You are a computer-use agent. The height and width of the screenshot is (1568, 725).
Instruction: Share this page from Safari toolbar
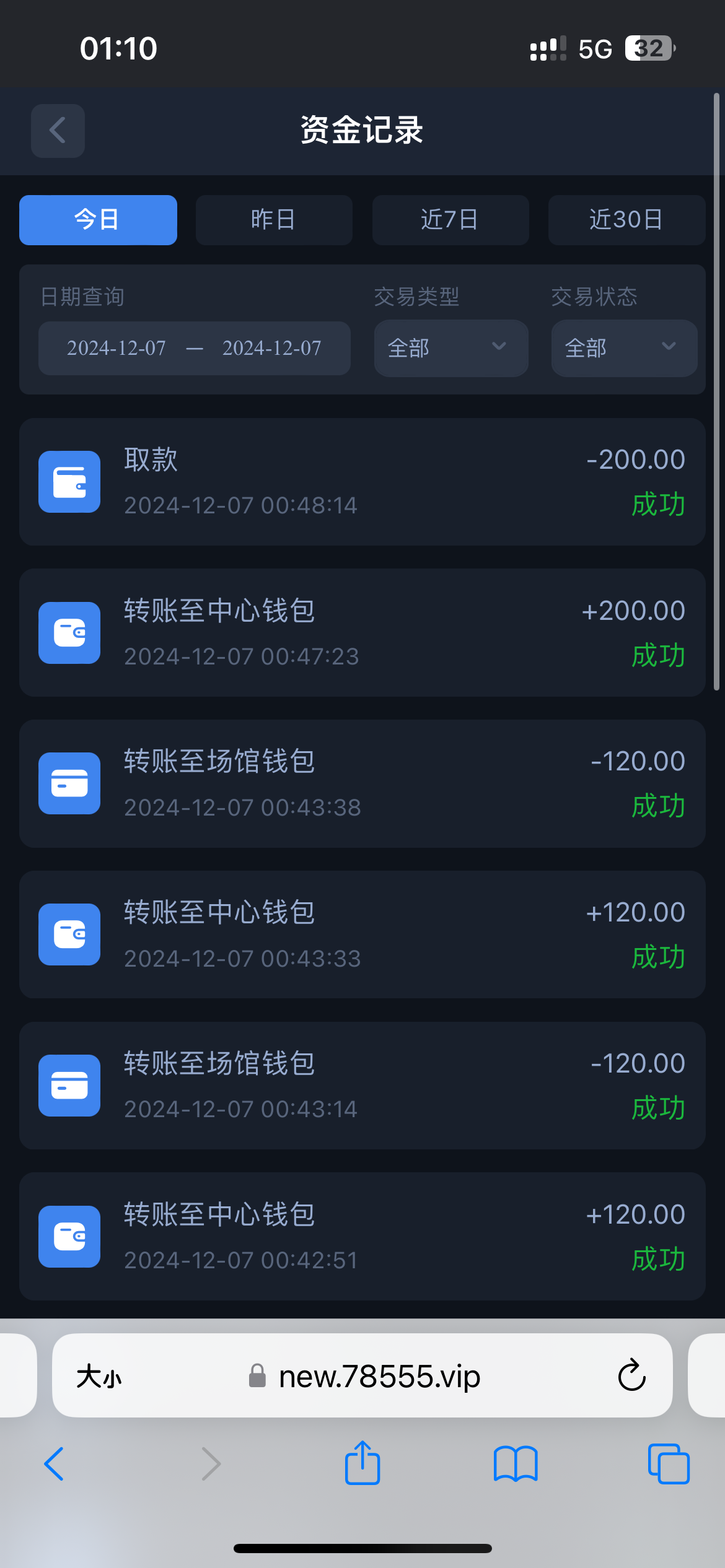coord(362,1463)
